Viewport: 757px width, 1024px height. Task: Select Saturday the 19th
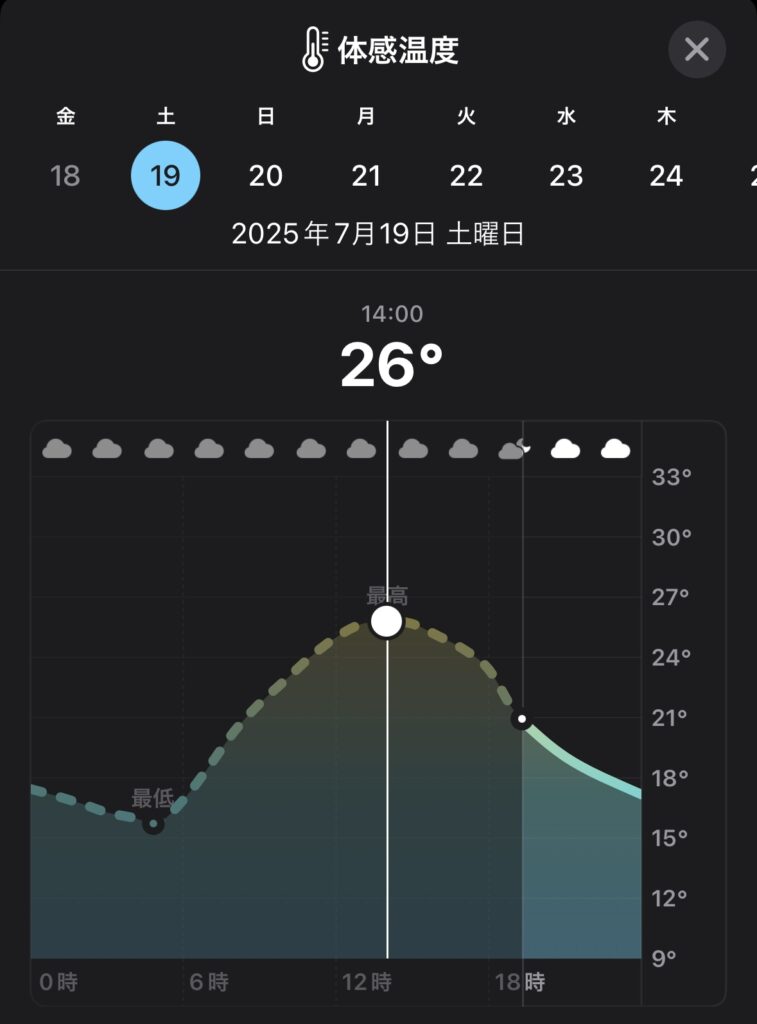click(x=166, y=176)
